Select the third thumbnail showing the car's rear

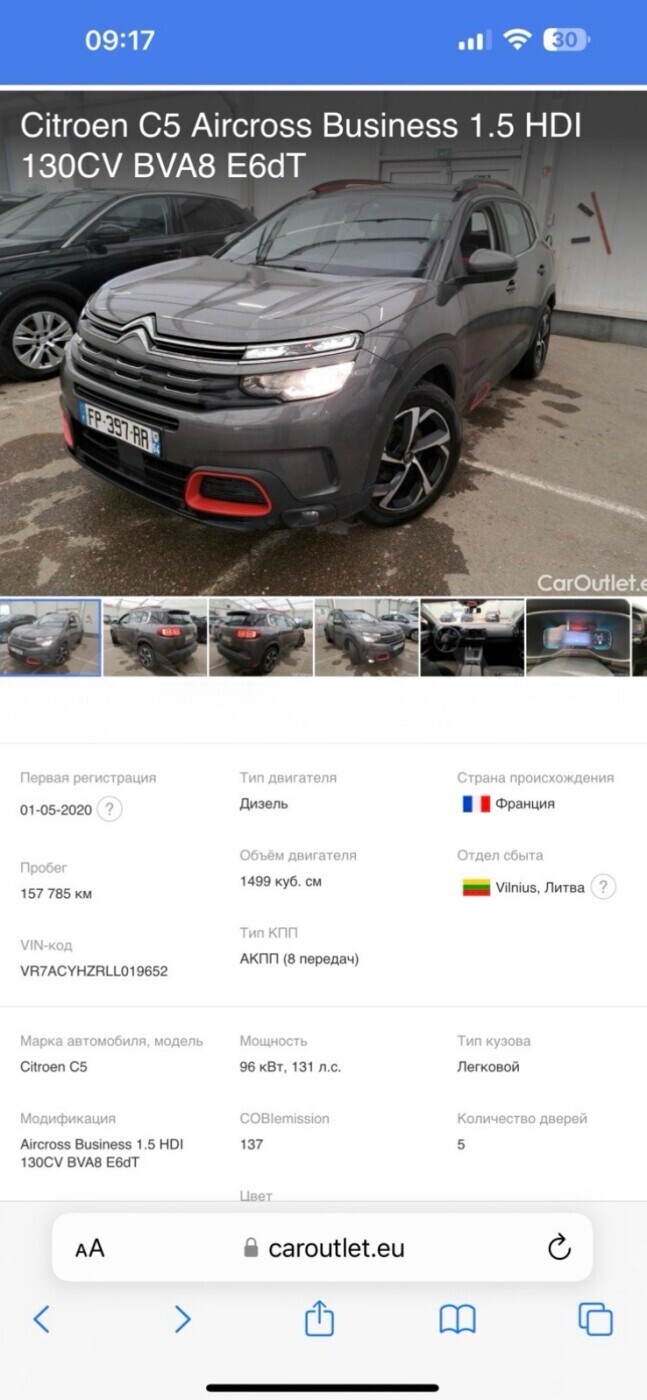(x=261, y=637)
